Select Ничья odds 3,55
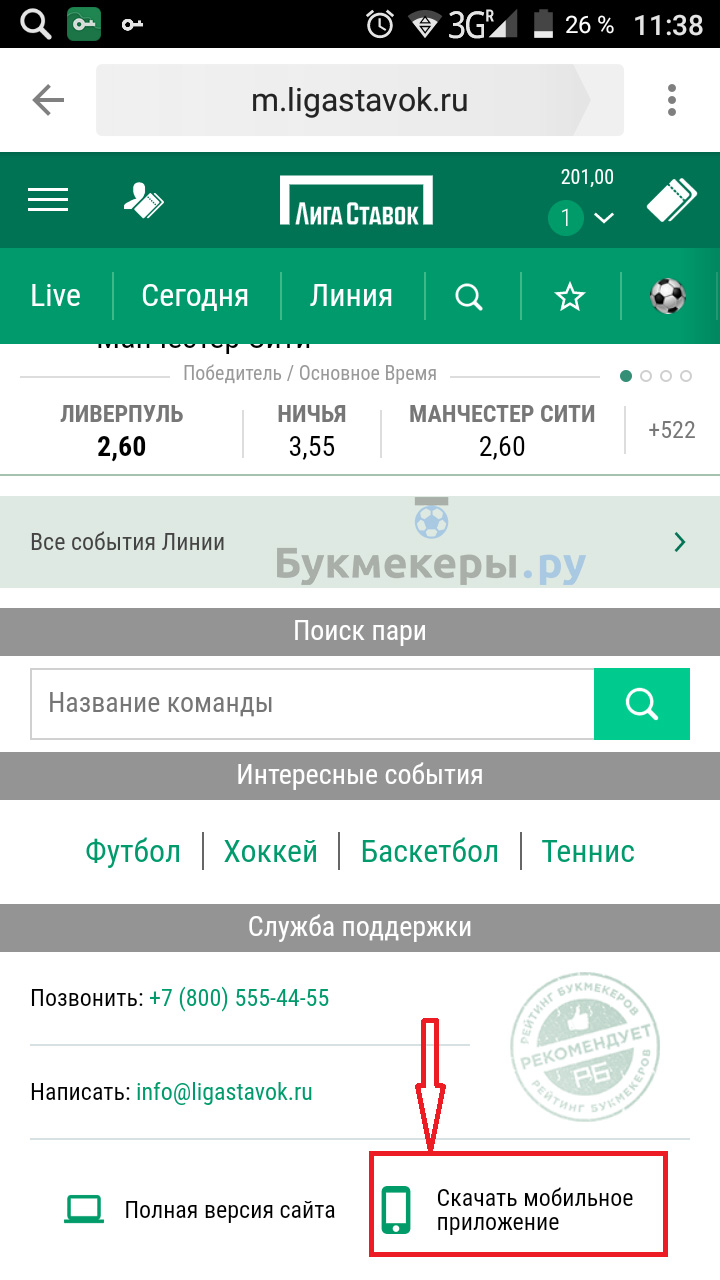Image resolution: width=720 pixels, height=1280 pixels. (x=312, y=431)
